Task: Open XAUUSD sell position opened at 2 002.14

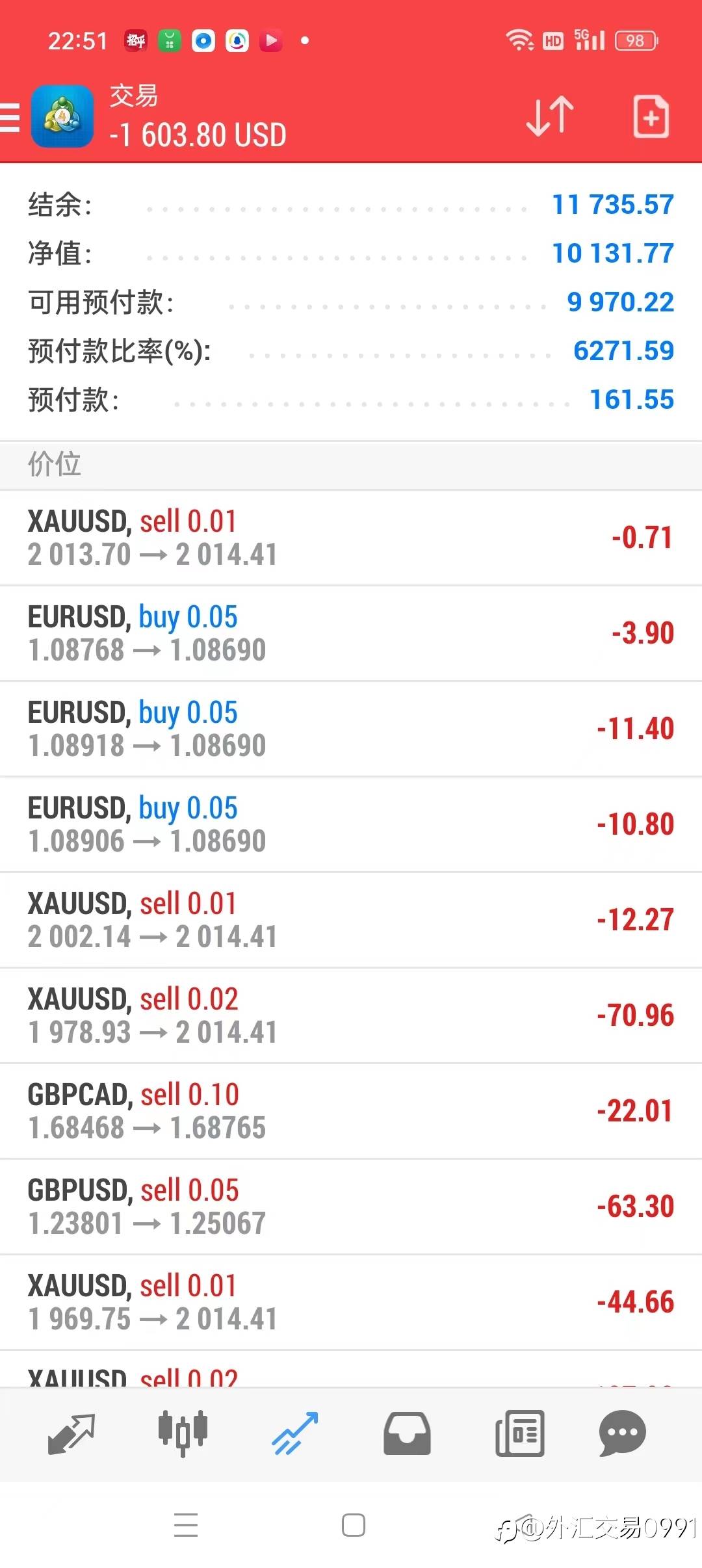Action: (x=351, y=920)
